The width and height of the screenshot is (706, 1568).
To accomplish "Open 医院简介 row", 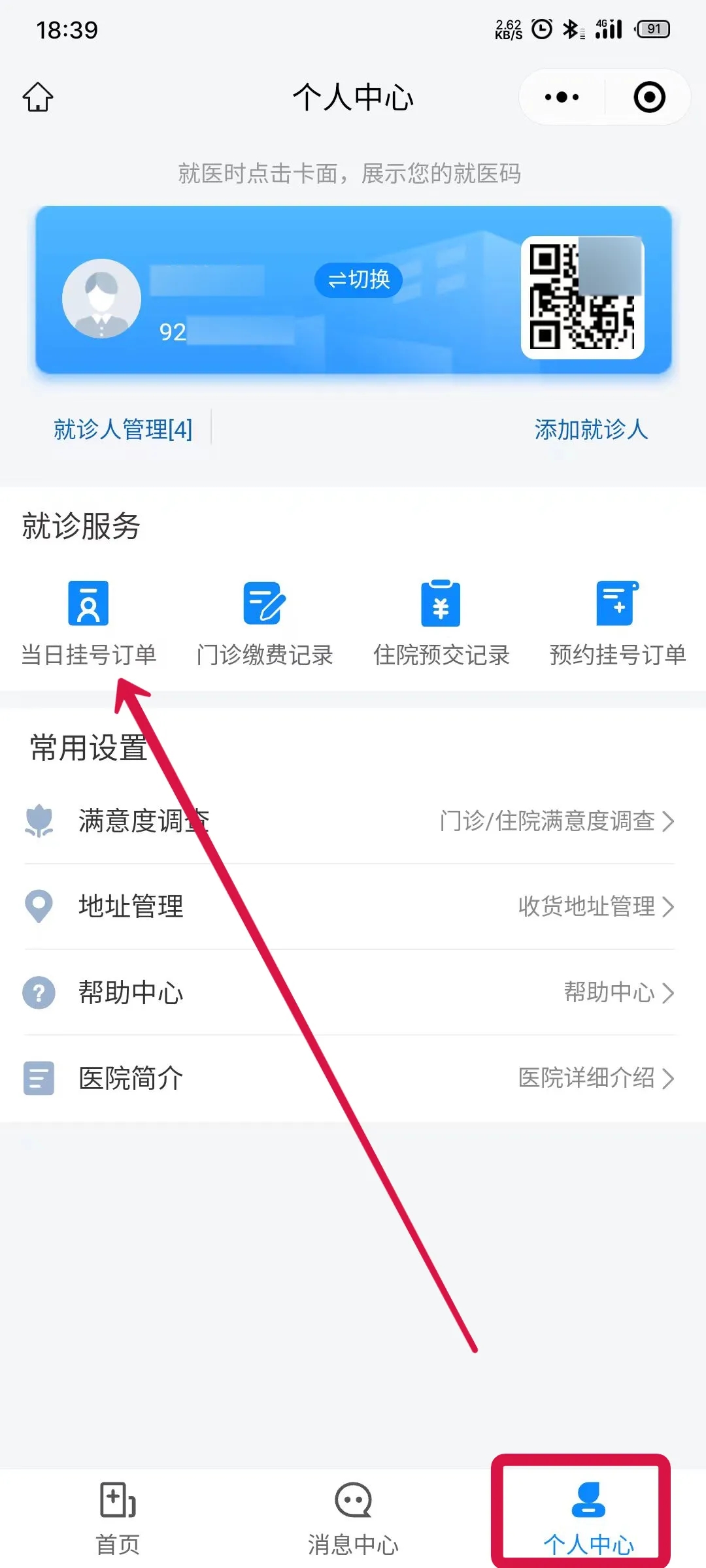I will [349, 1077].
